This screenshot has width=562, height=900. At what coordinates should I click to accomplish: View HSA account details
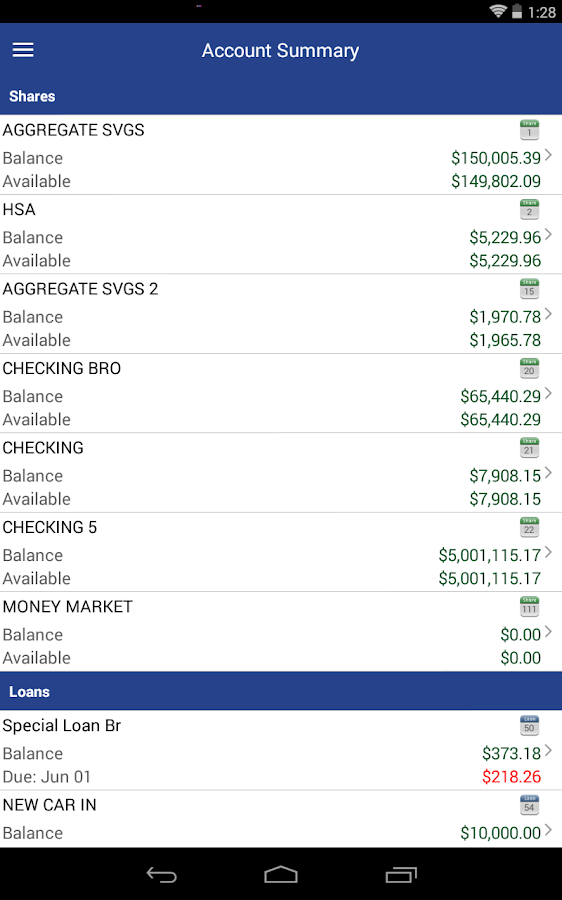tap(281, 234)
